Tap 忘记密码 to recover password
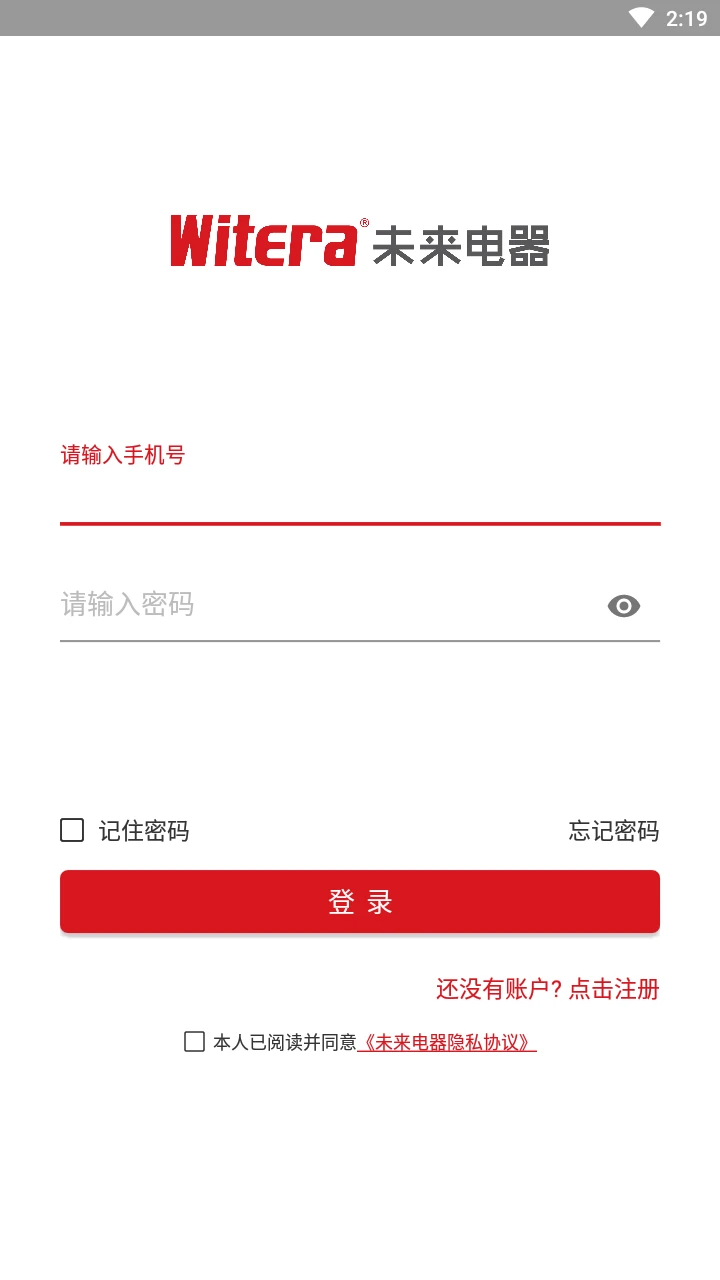720x1280 pixels. (x=614, y=831)
